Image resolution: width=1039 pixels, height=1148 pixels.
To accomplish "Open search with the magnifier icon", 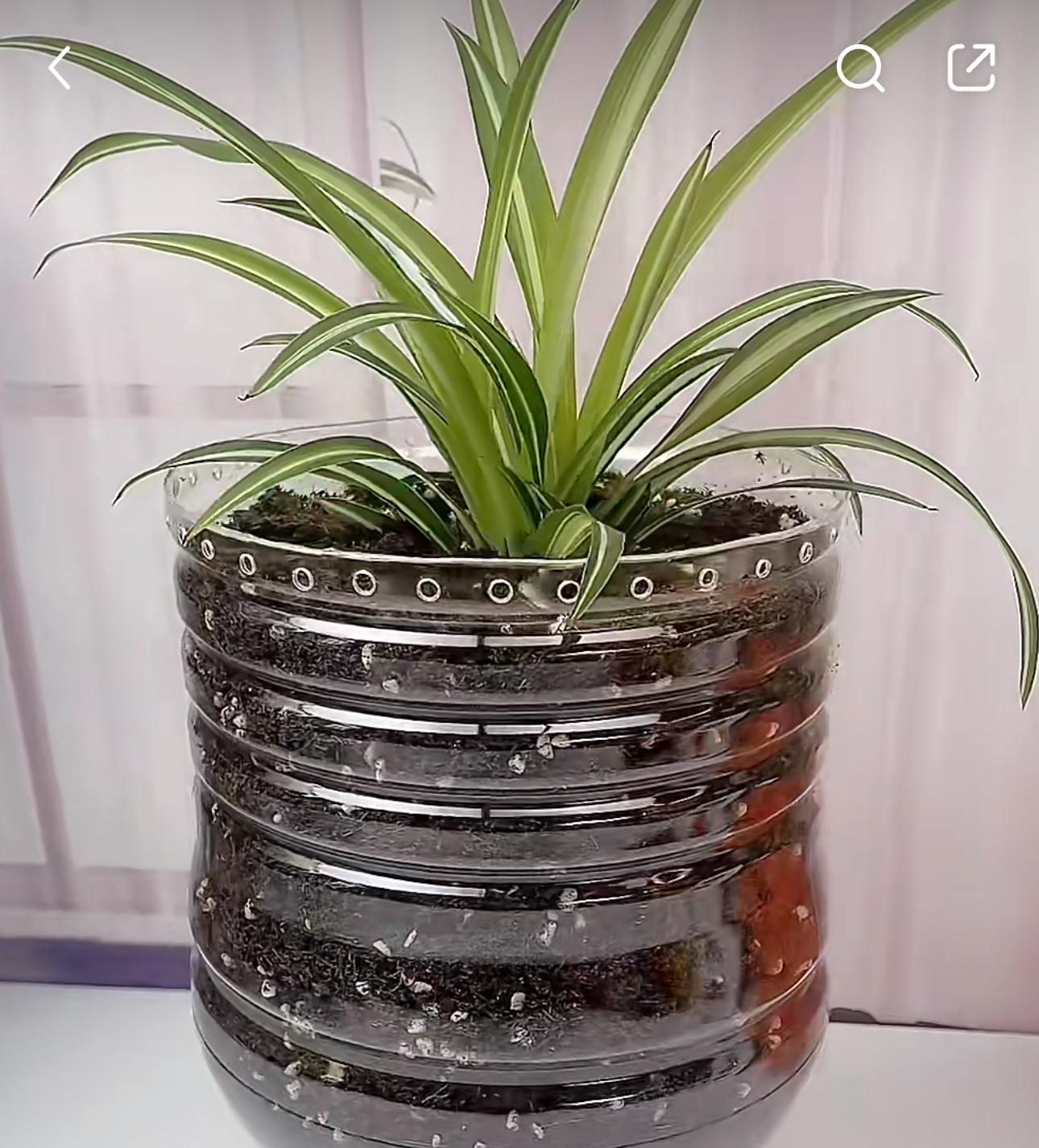I will click(859, 68).
